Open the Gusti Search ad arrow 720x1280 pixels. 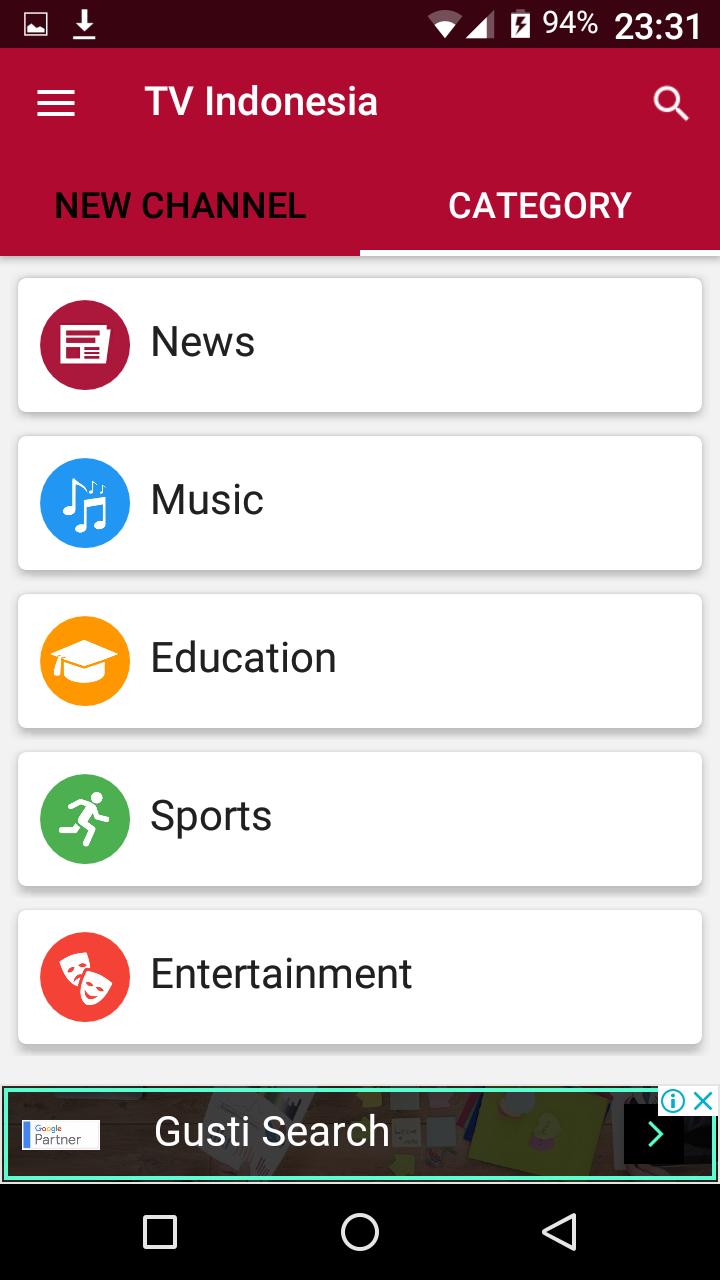click(x=655, y=1133)
